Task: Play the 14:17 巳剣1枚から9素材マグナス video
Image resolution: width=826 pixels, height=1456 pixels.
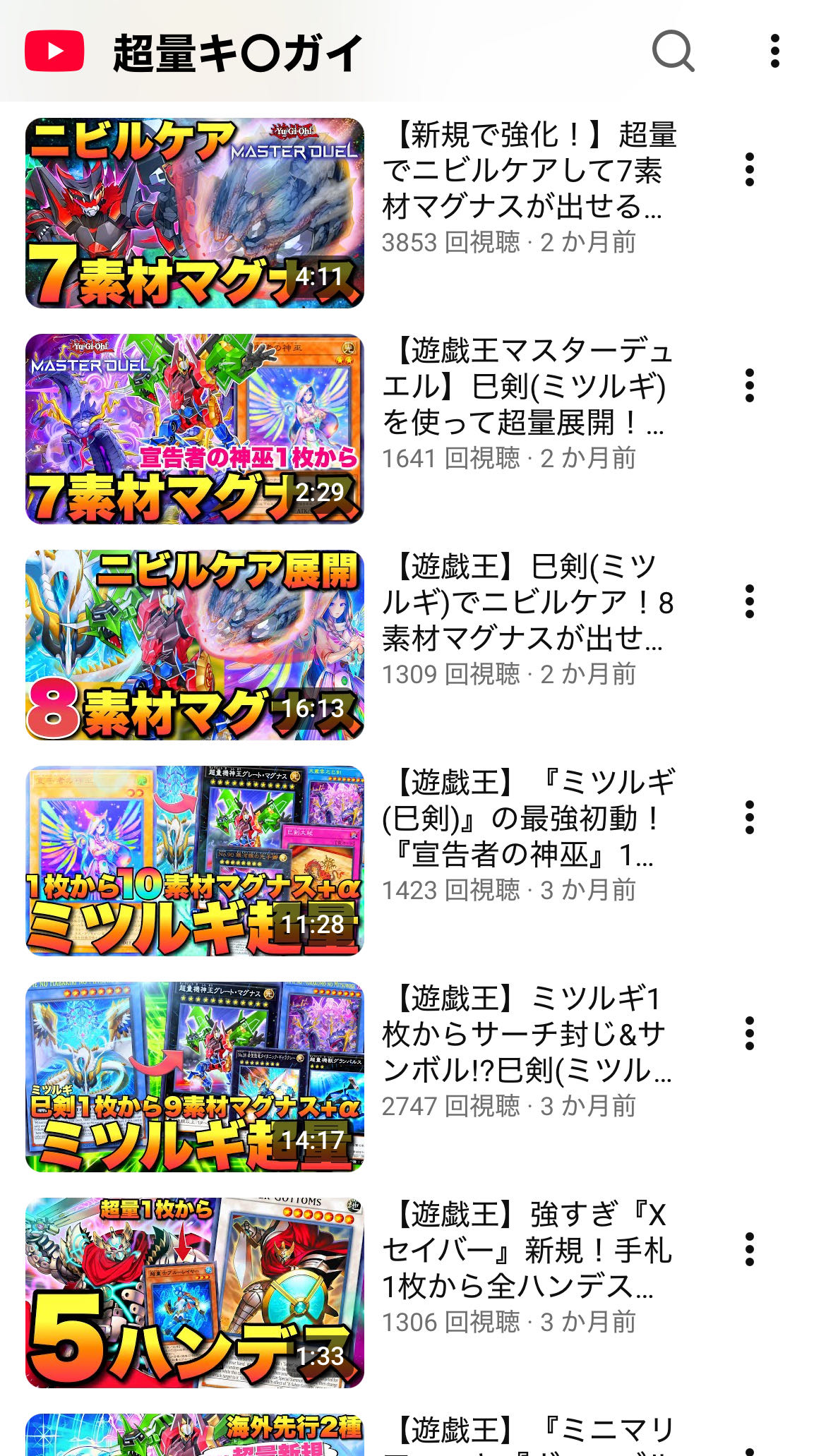Action: 195,1077
